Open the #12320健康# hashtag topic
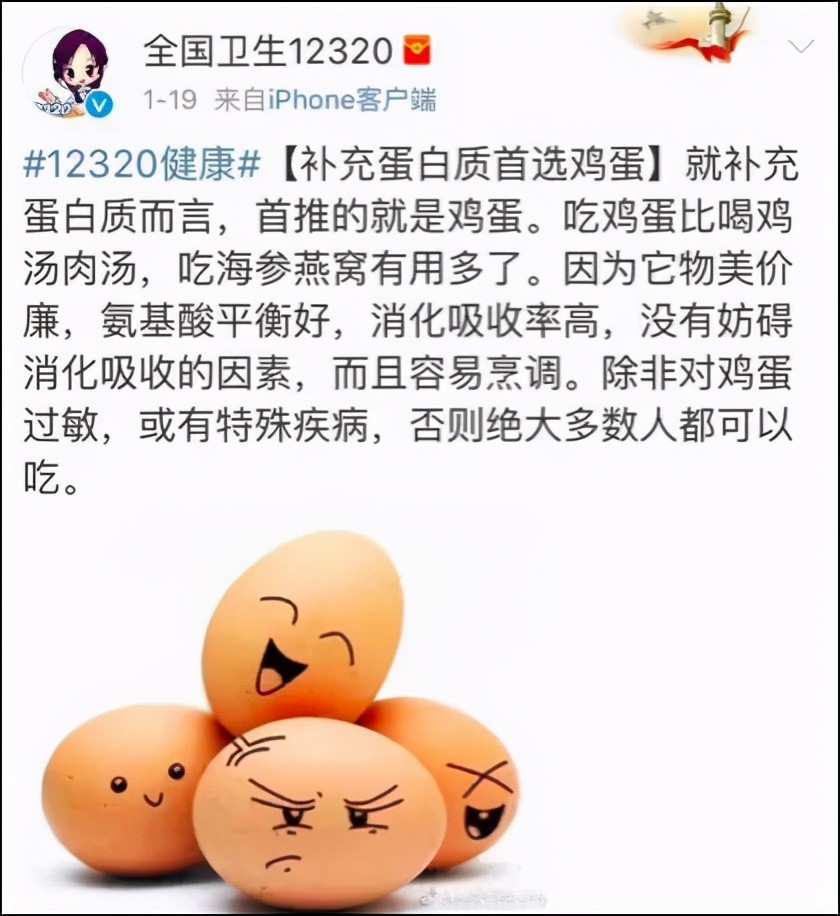The width and height of the screenshot is (840, 916). [141, 164]
